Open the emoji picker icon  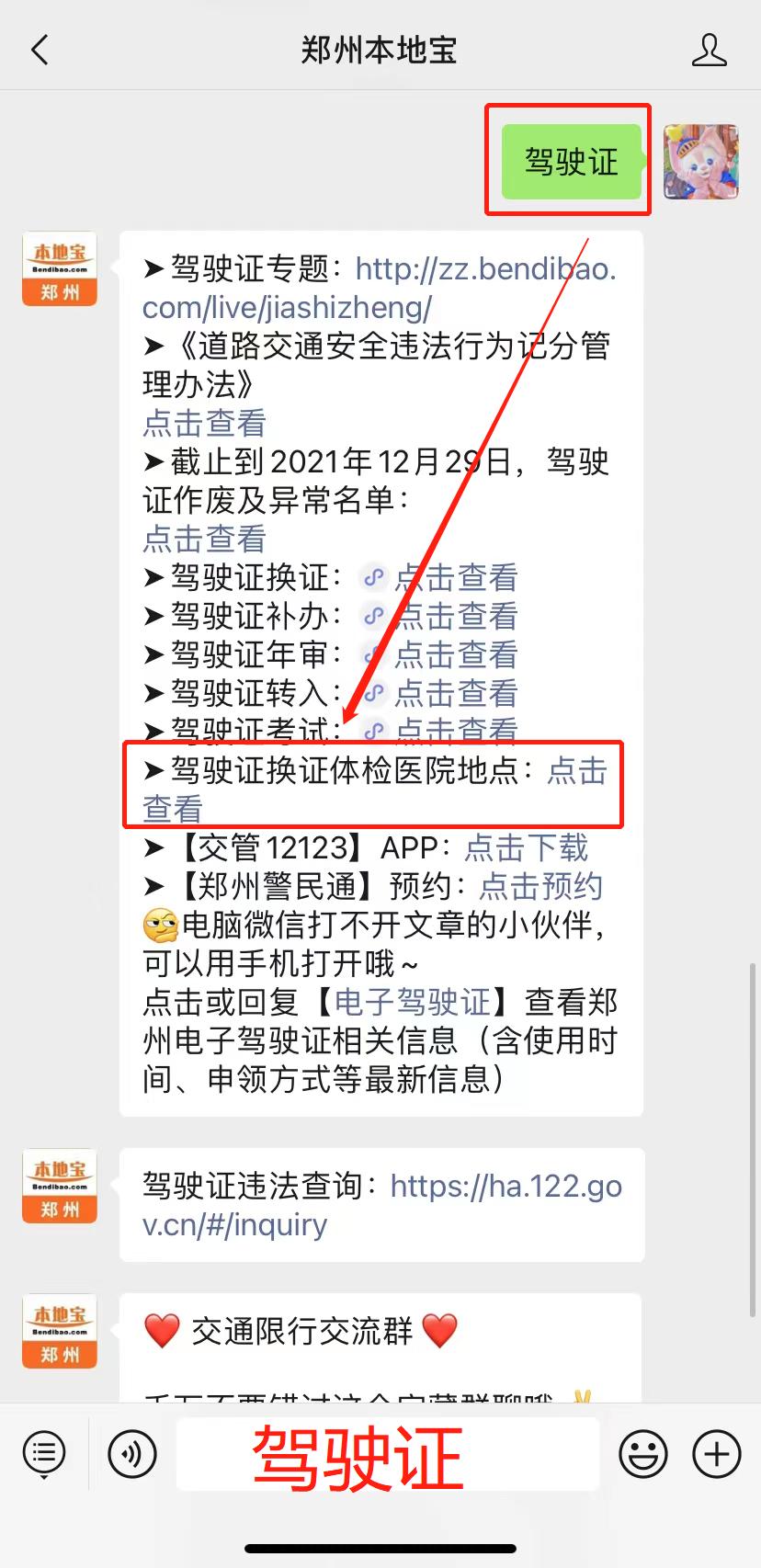[643, 1454]
